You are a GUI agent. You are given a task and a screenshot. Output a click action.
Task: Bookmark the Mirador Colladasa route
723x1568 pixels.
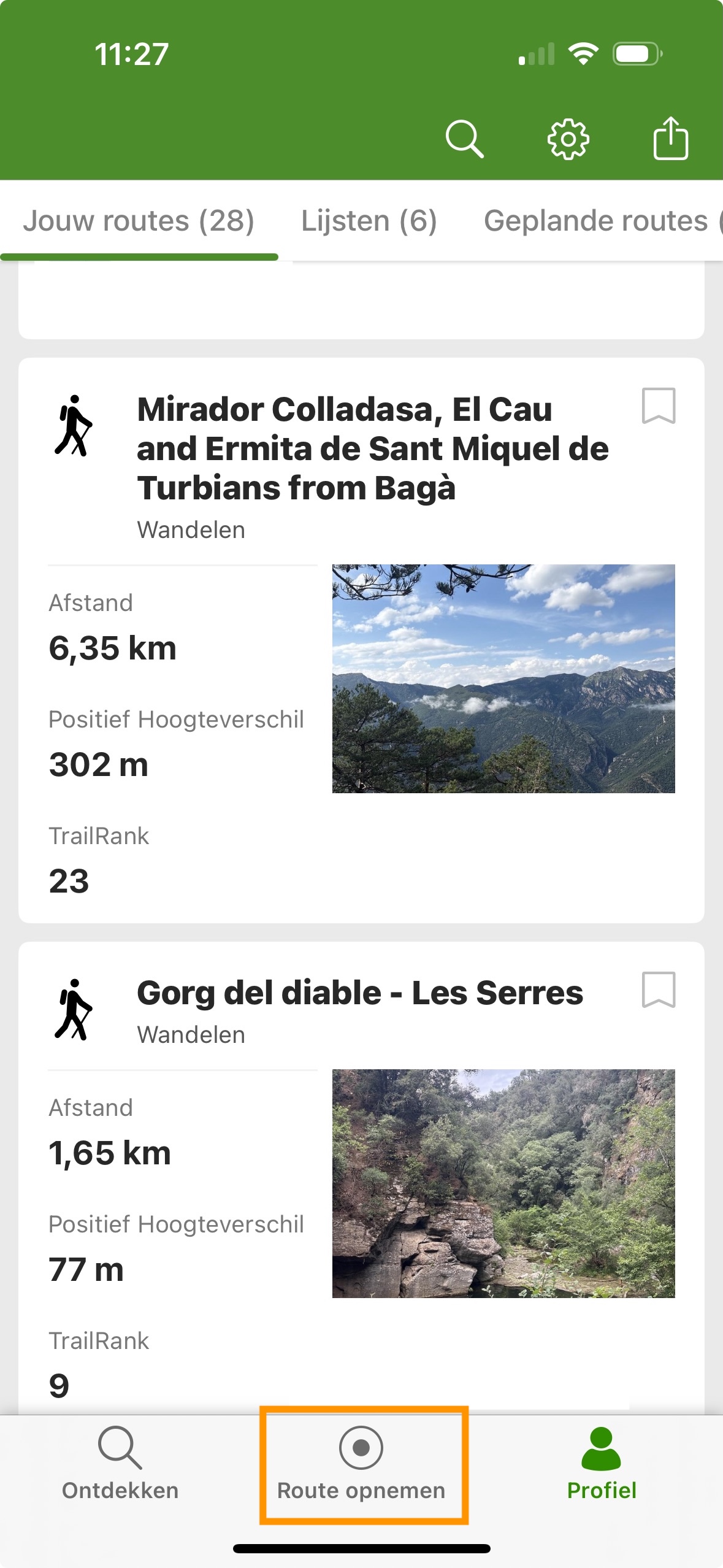[x=658, y=405]
